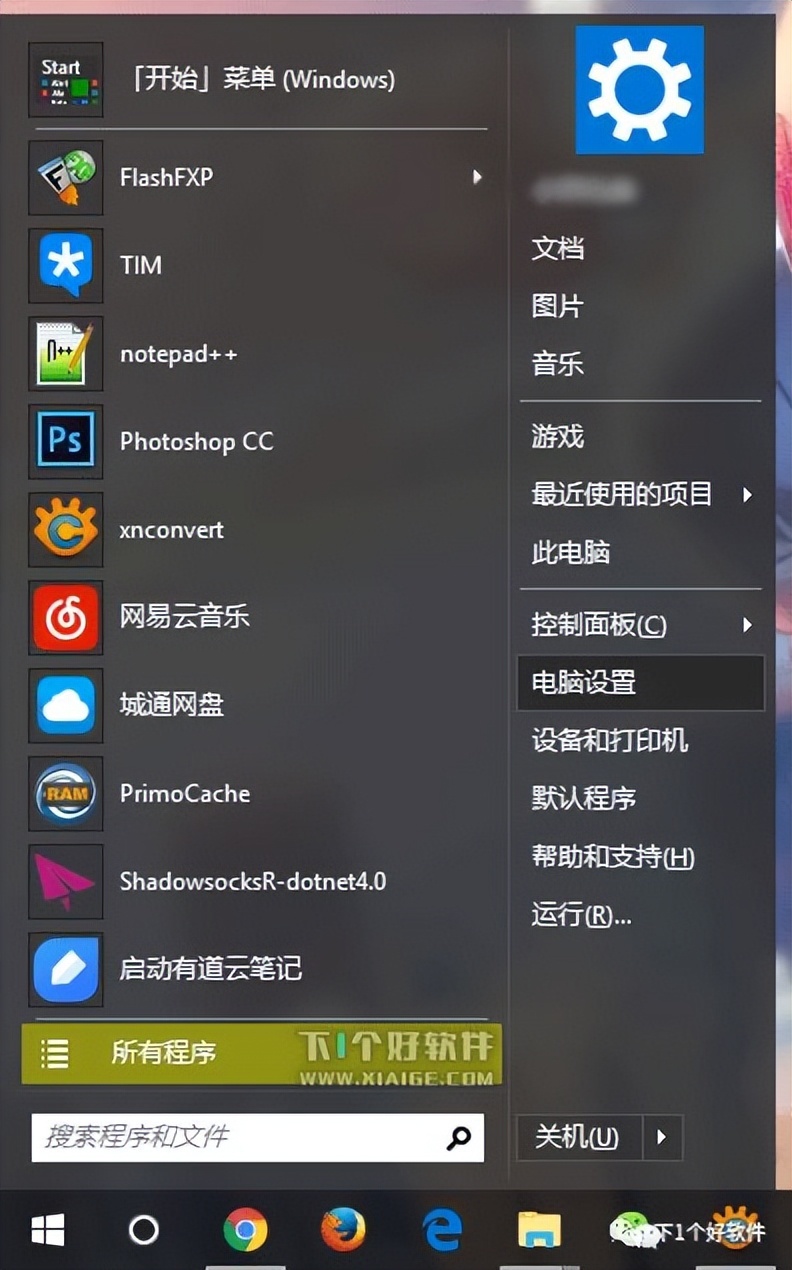
Task: Open xnconvert
Action: (x=171, y=529)
